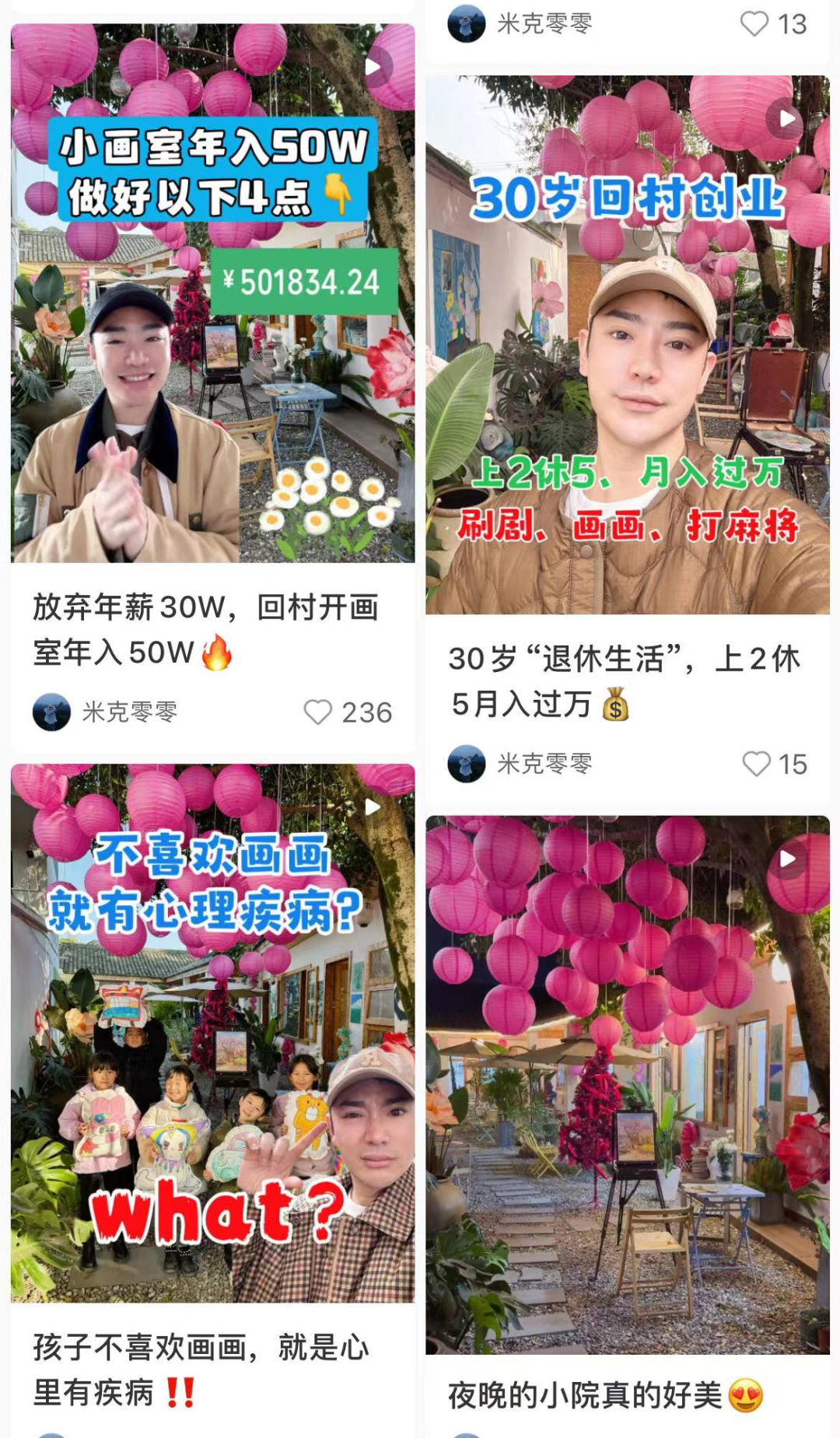Open the 不喜欢画画就有心理疾病 video
This screenshot has height=1438, width=840.
[212, 1033]
